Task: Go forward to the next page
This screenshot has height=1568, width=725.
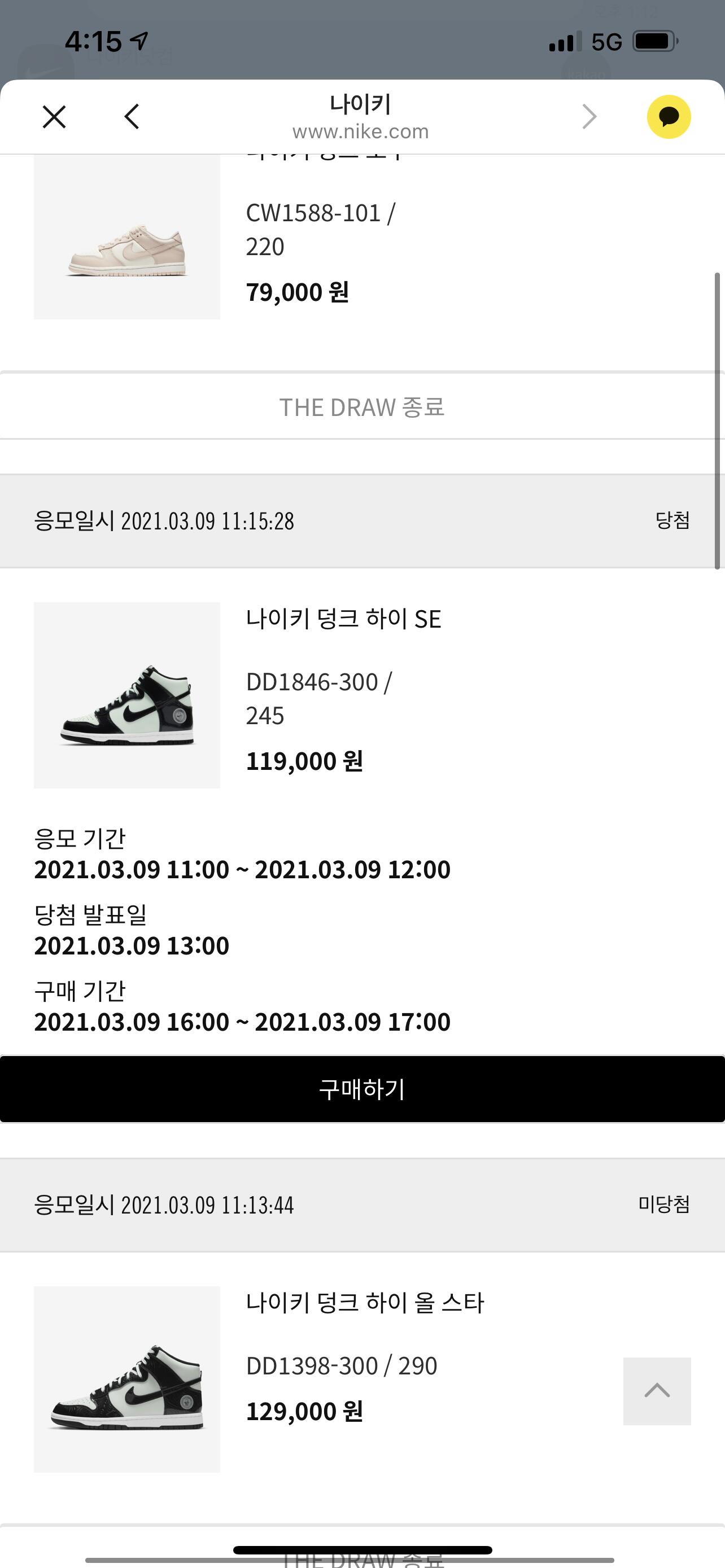Action: pos(589,116)
